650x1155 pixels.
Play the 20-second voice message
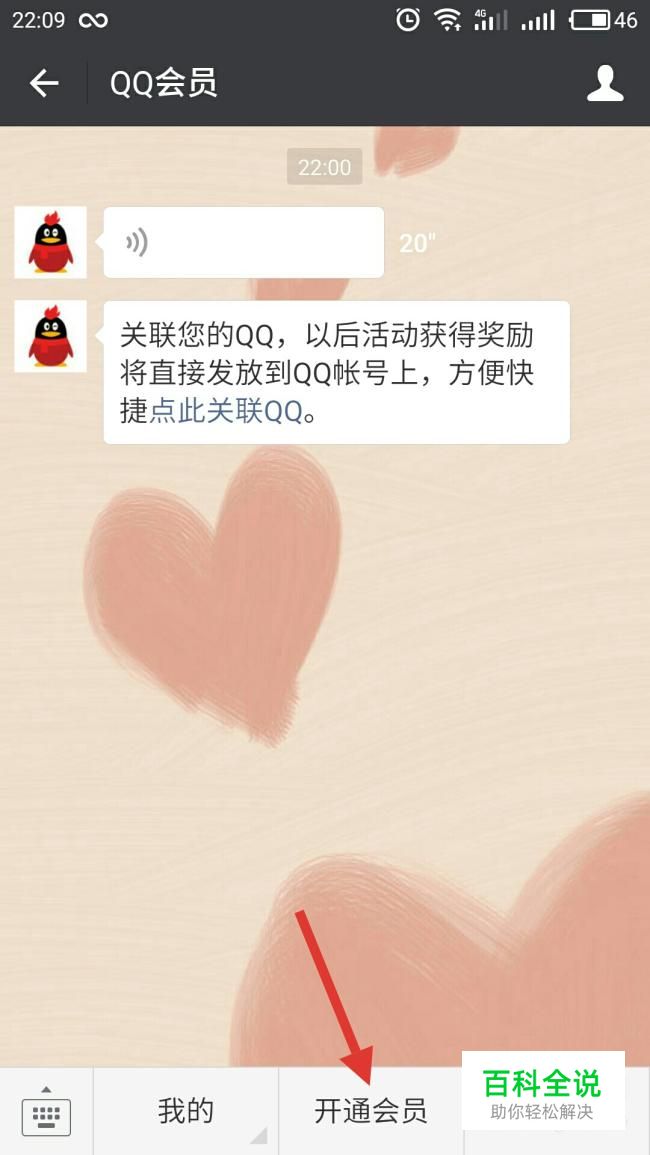tap(243, 242)
